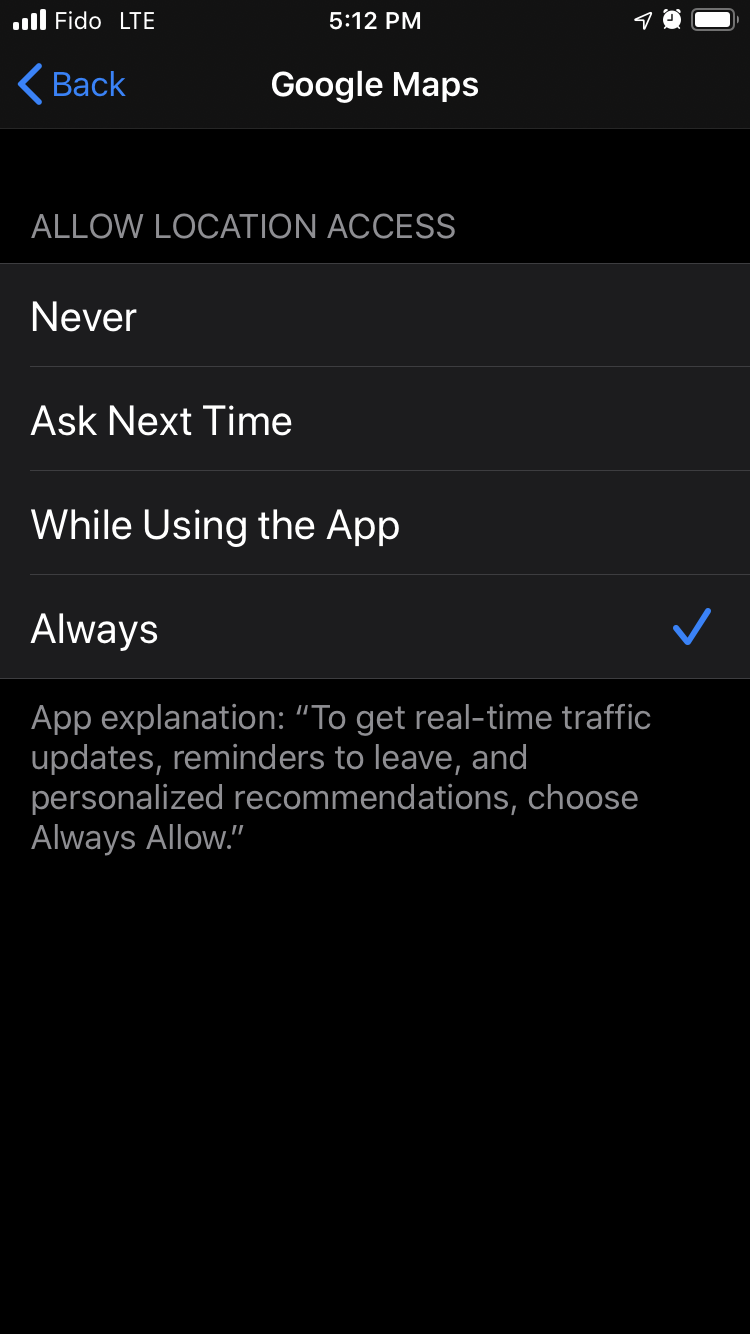Go back to the previous settings page
Image resolution: width=750 pixels, height=1334 pixels.
click(72, 85)
